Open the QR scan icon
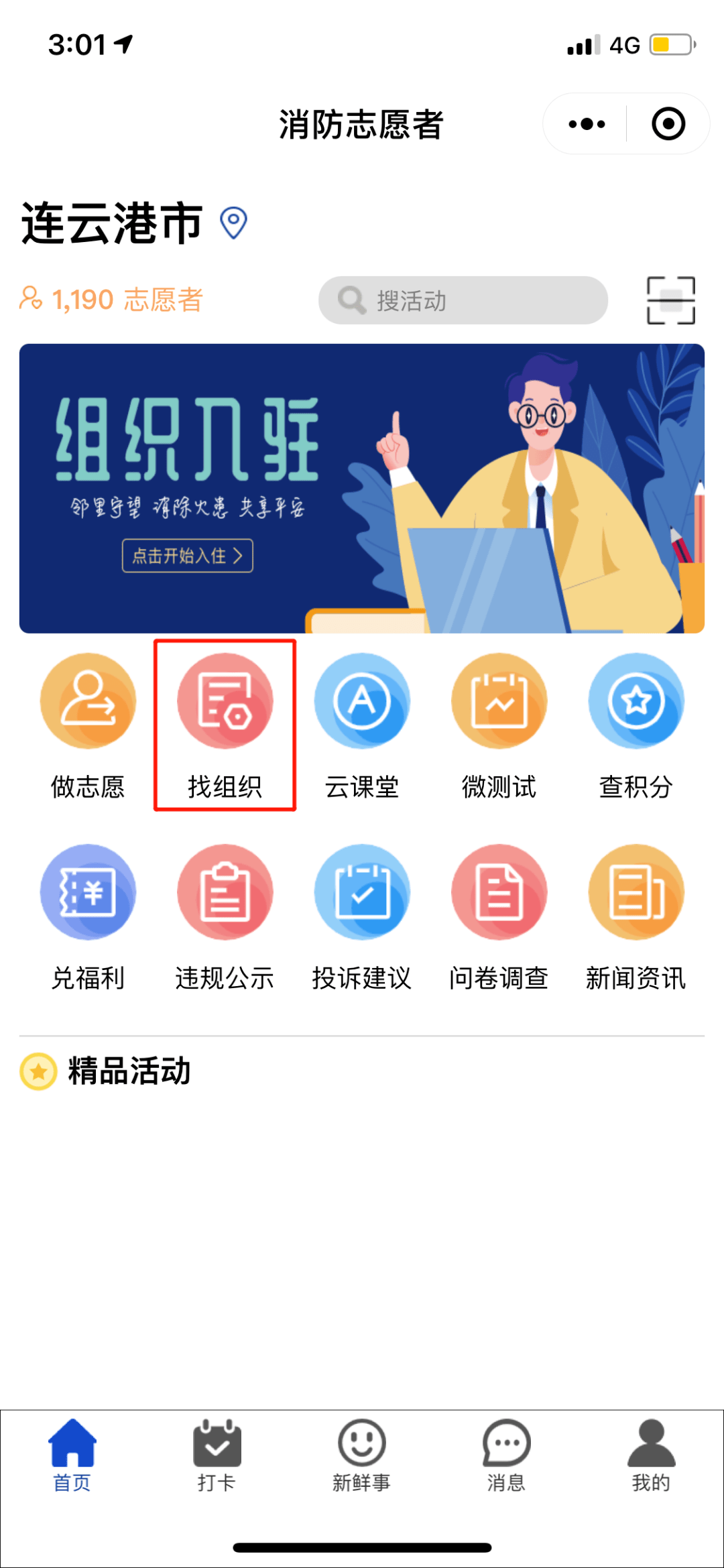This screenshot has width=724, height=1568. (x=670, y=300)
